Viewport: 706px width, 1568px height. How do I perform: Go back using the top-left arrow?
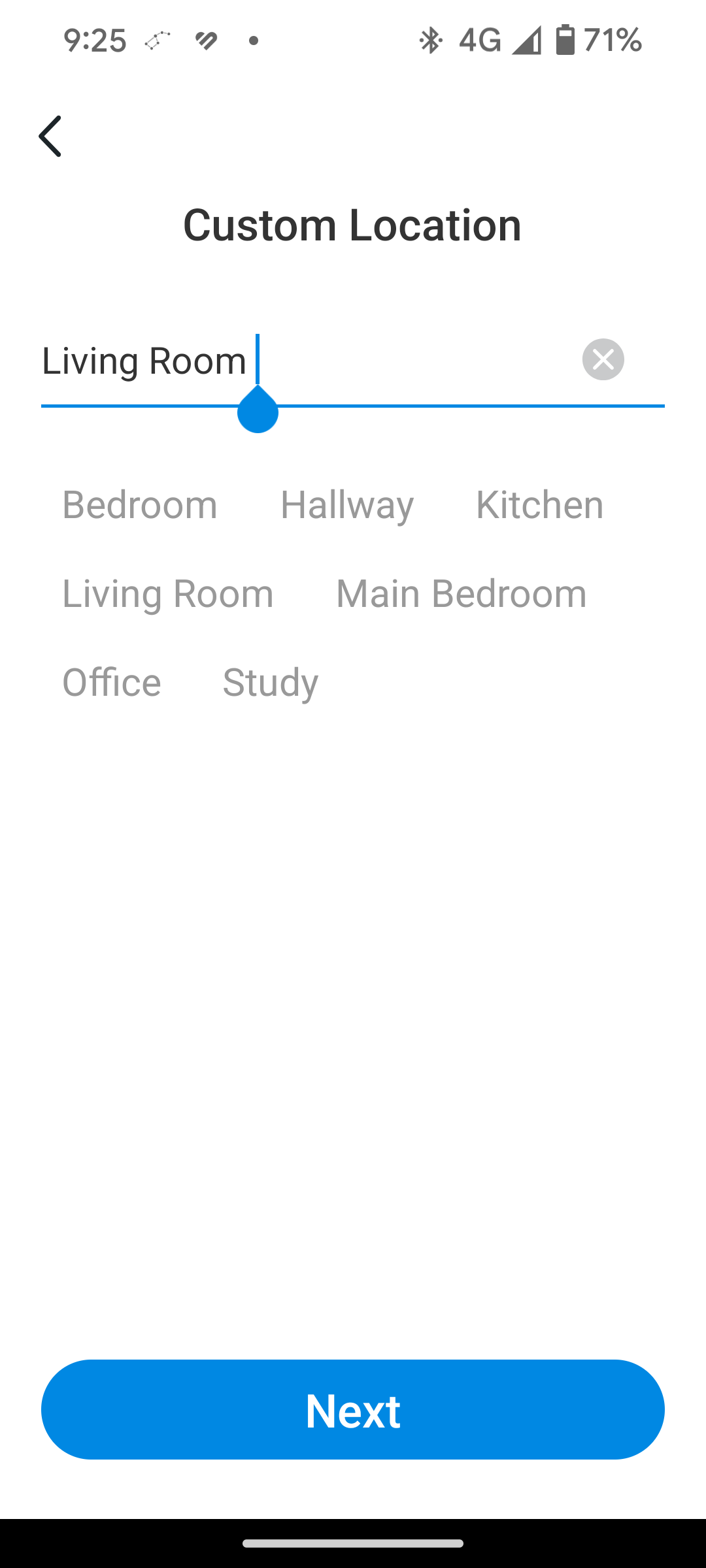50,136
